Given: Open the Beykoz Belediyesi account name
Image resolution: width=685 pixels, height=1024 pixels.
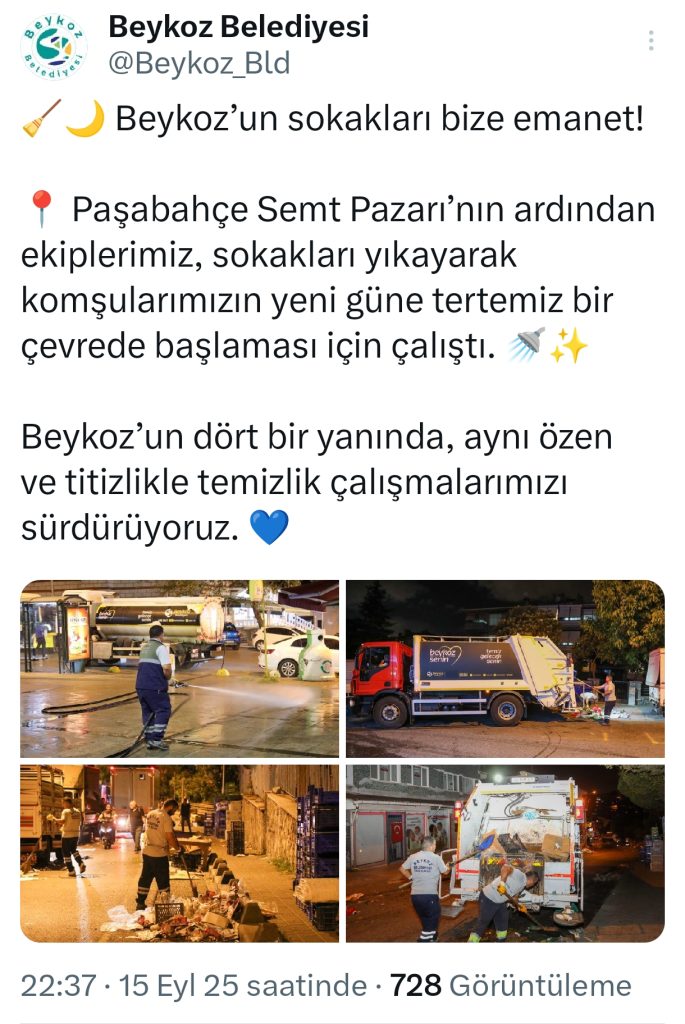Looking at the screenshot, I should (238, 27).
